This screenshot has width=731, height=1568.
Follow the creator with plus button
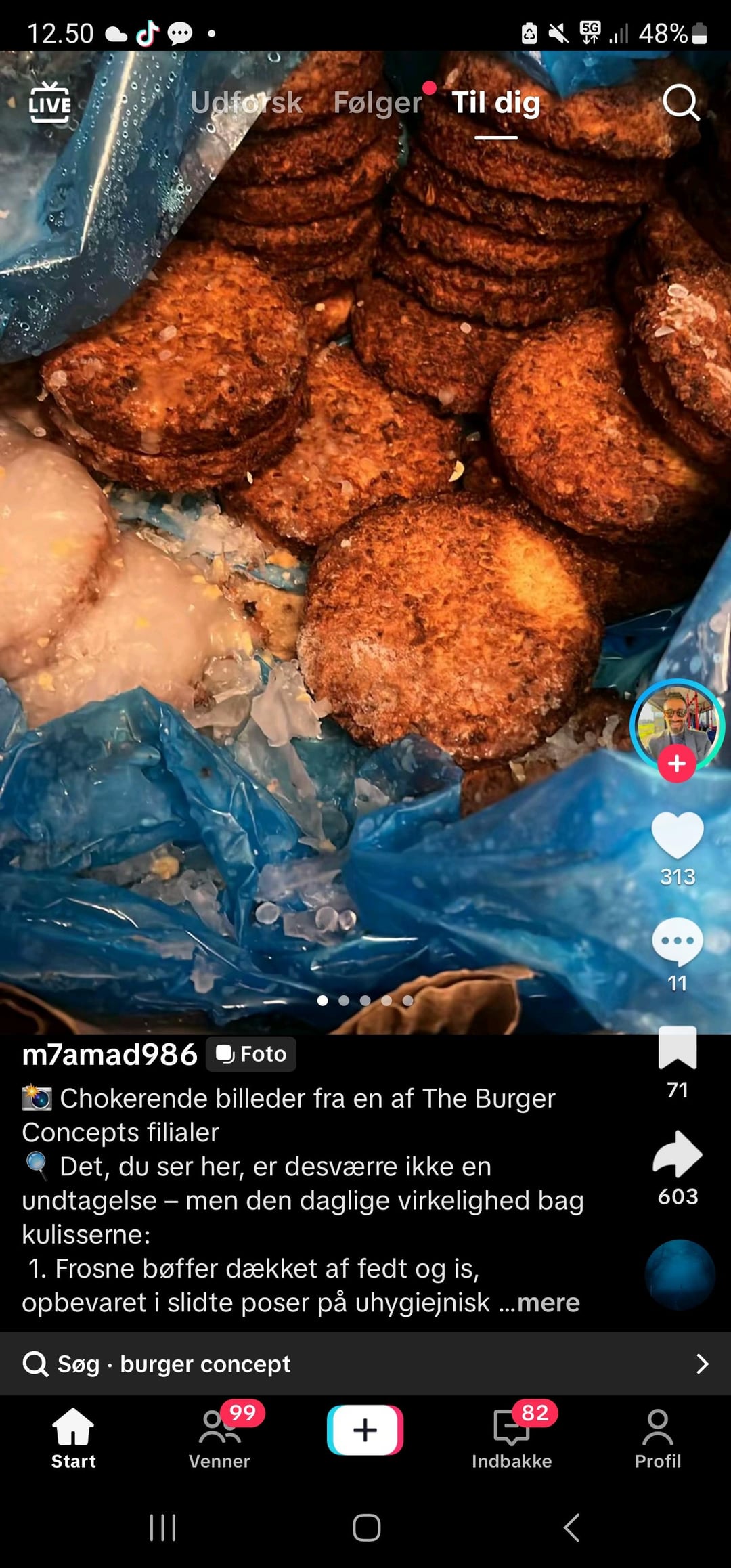pyautogui.click(x=677, y=764)
